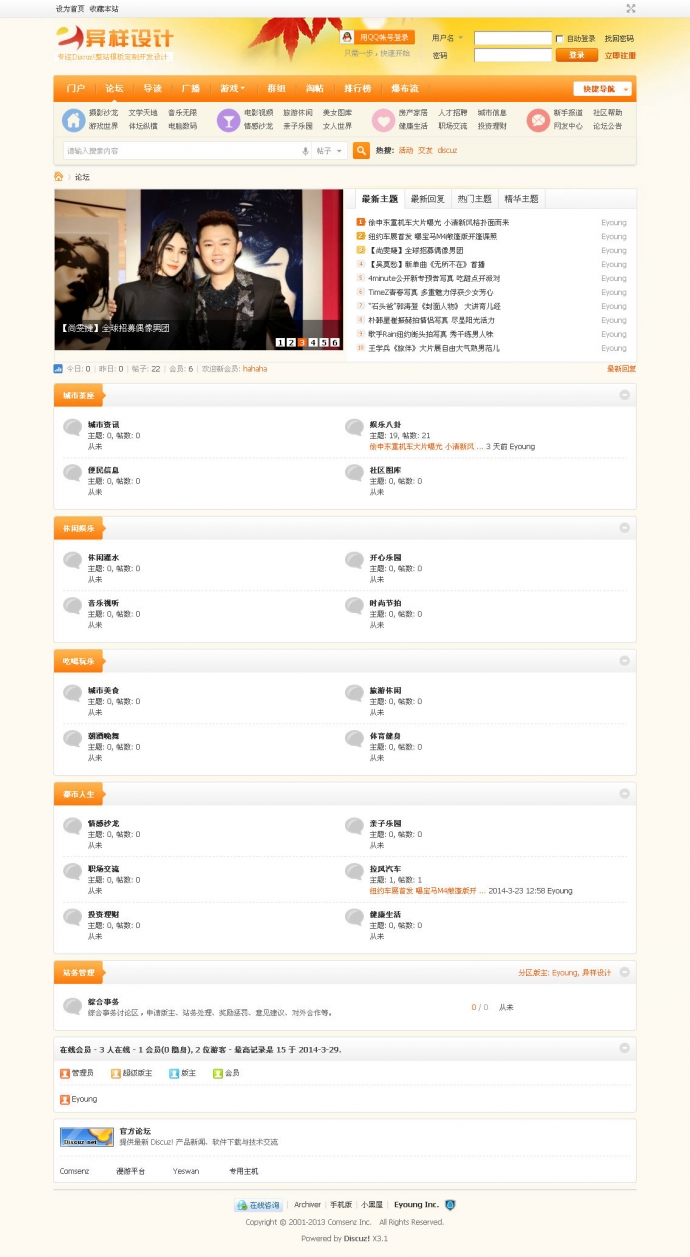Switch to the 热门主题 tab
This screenshot has height=1257, width=690.
coord(474,199)
